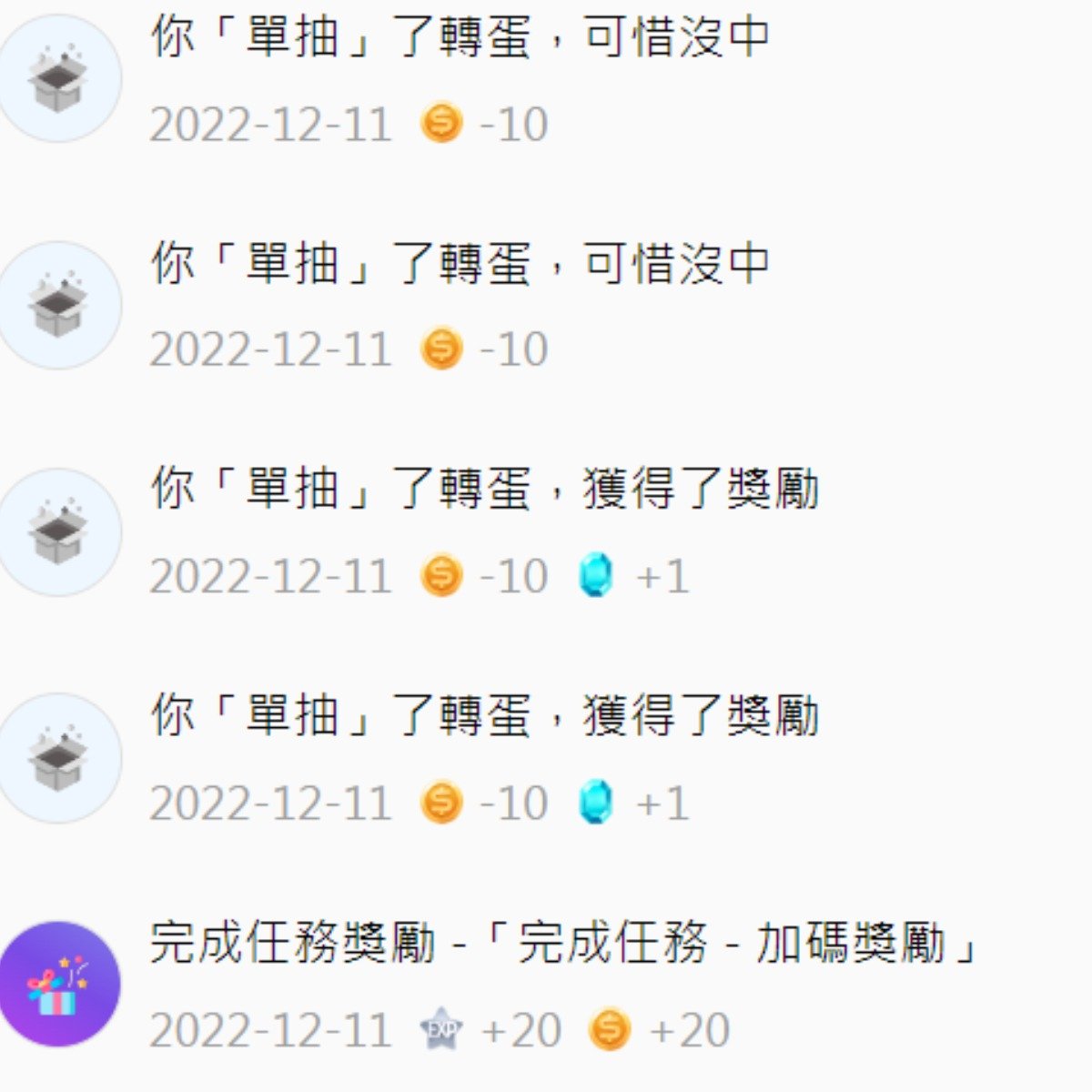Screen dimensions: 1092x1092
Task: Open the 完成任務獎勵 加碼獎勵 record
Action: (561, 944)
